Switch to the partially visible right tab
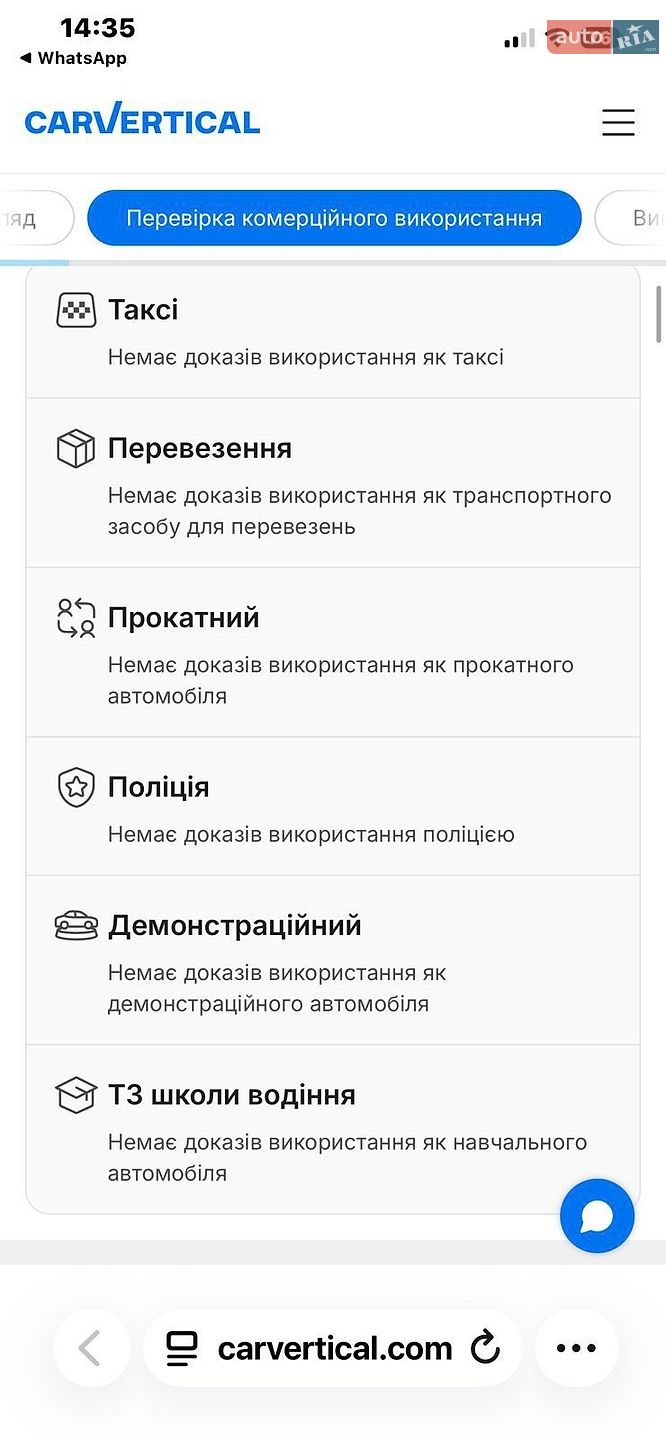Image resolution: width=666 pixels, height=1440 pixels. 632,218
